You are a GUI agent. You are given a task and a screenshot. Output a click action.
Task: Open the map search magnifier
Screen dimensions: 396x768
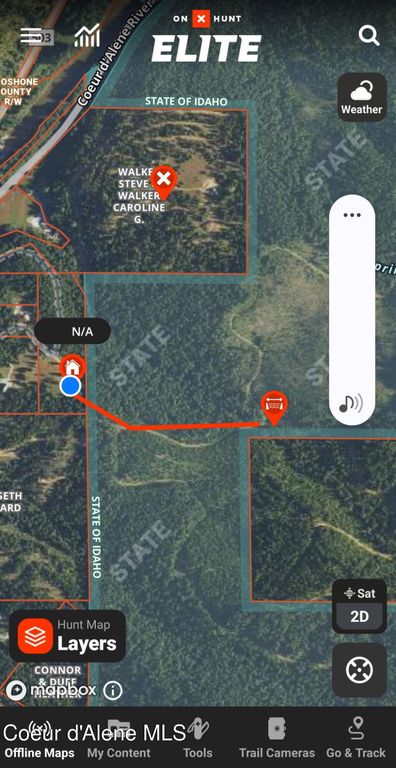(x=369, y=36)
